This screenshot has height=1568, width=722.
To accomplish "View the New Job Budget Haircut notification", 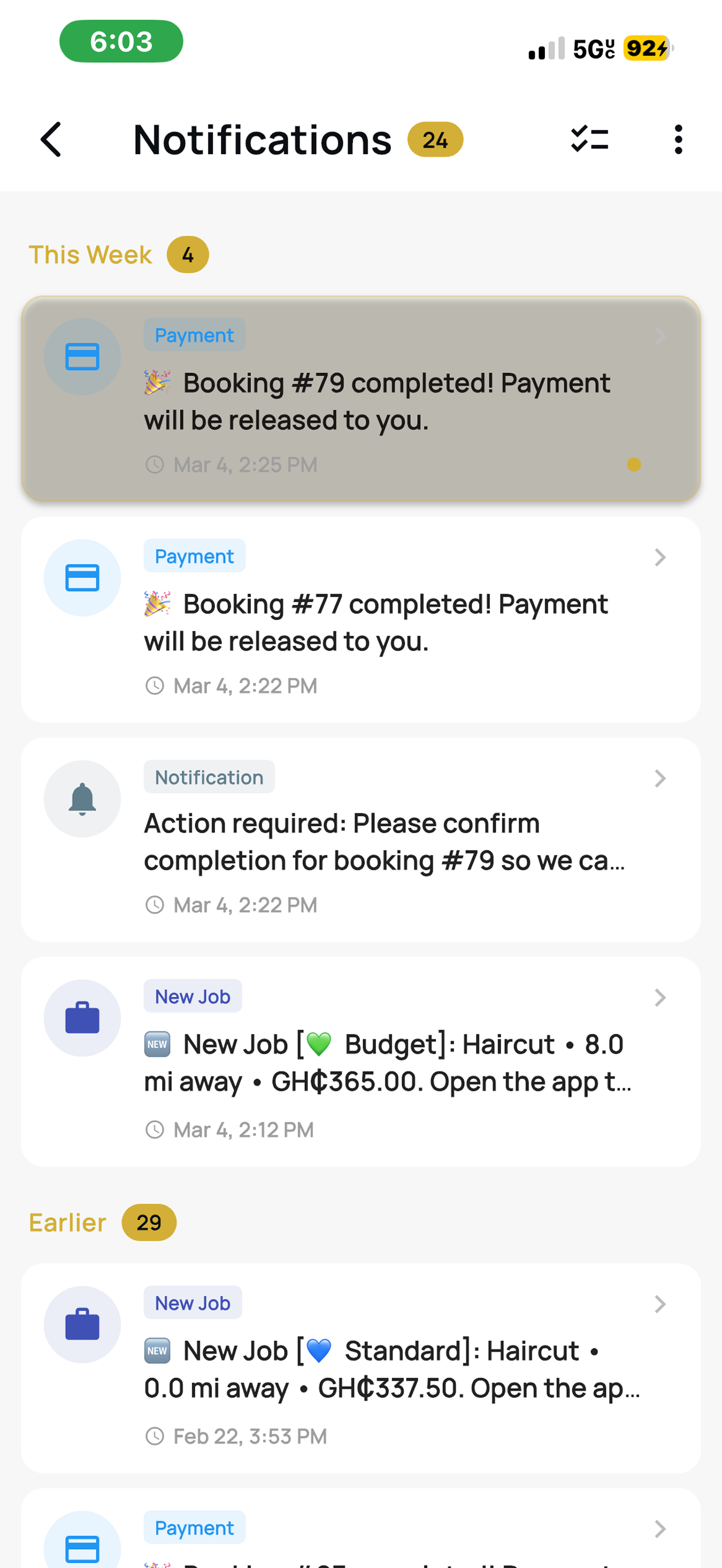I will (361, 1061).
